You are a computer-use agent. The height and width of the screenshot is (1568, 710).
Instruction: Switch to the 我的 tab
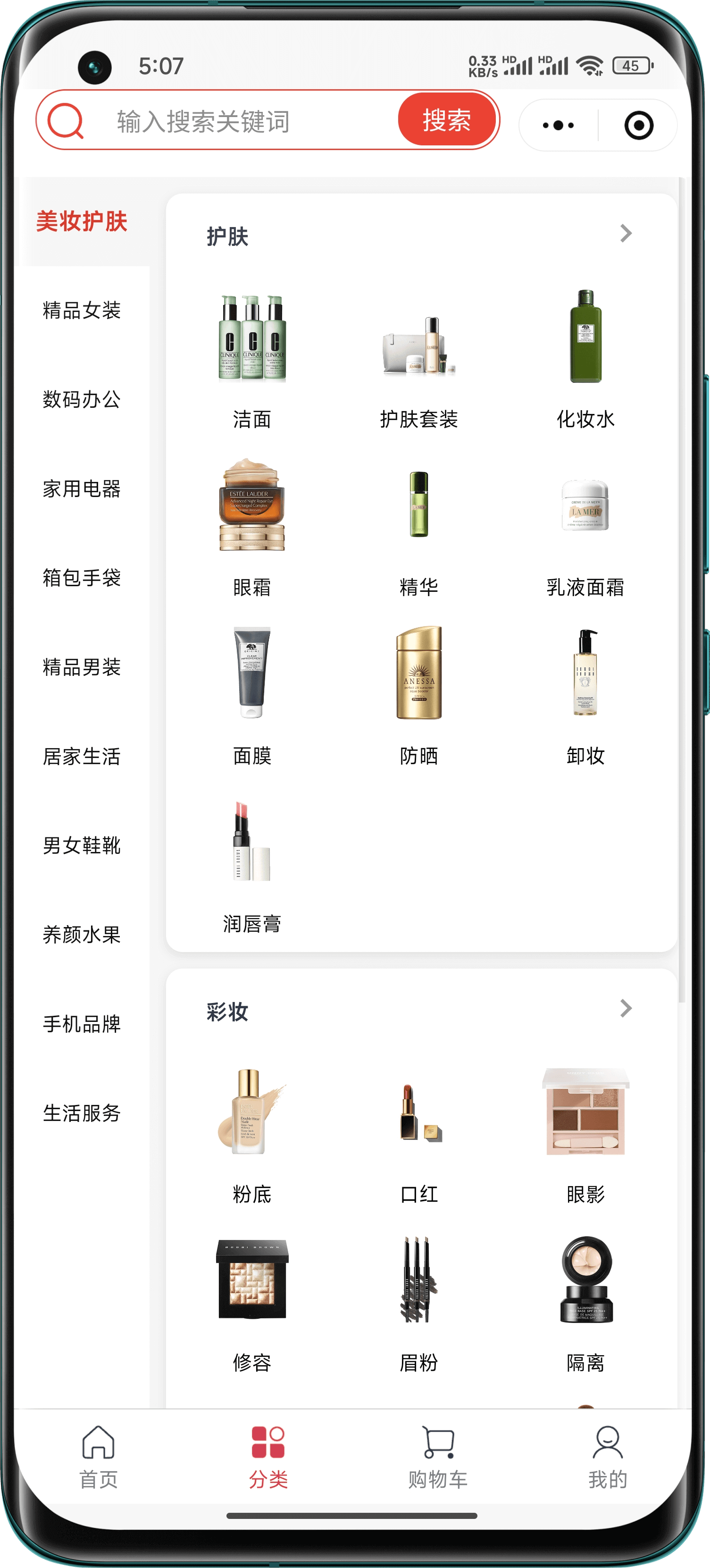point(608,1457)
